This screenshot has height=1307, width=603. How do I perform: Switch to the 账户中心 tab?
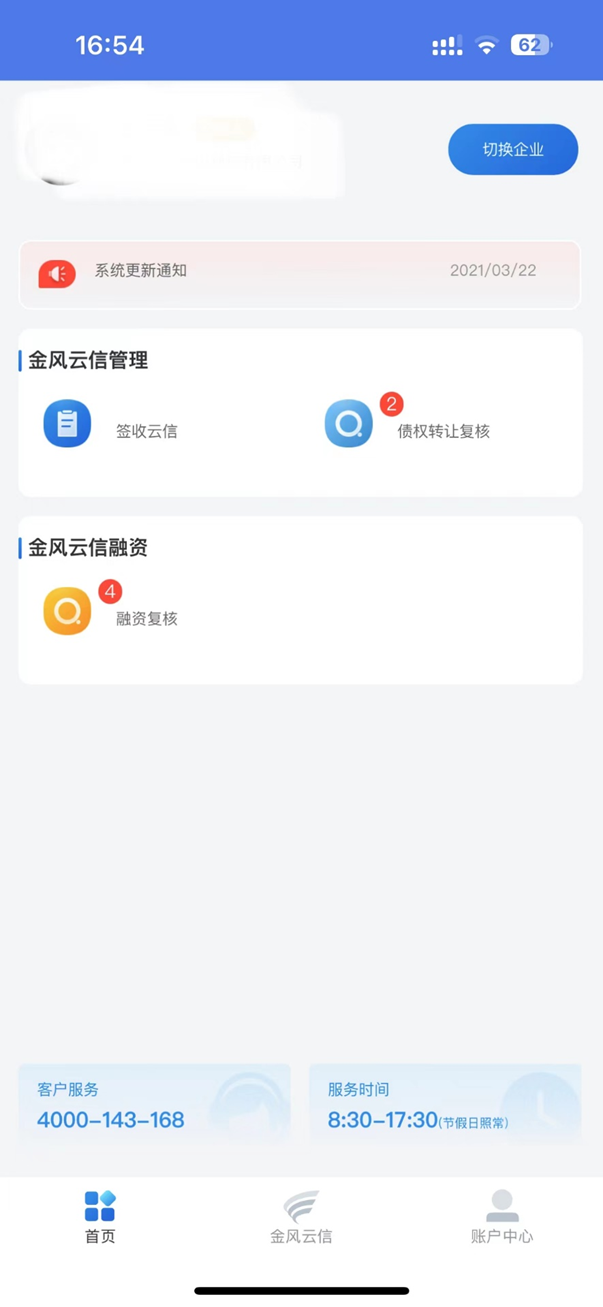pos(502,1217)
